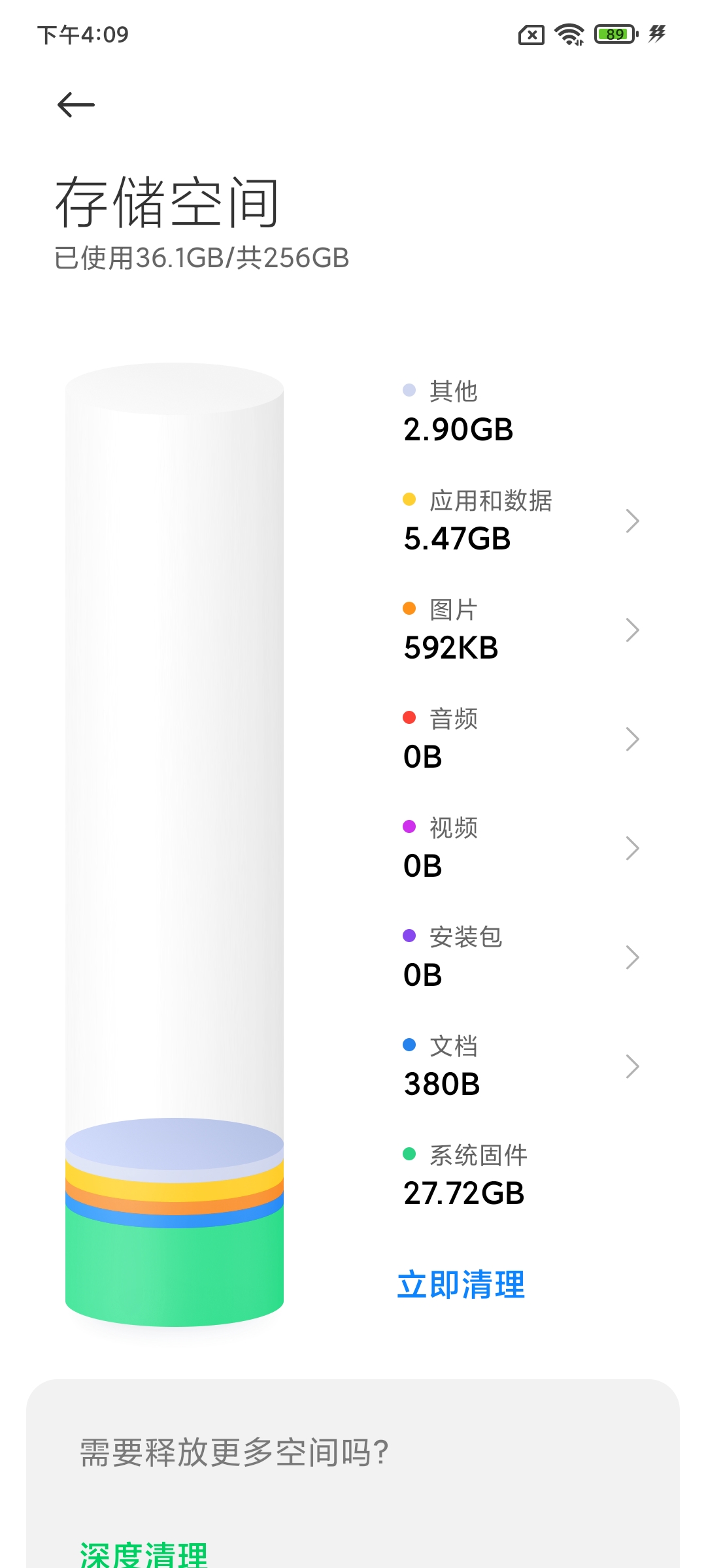This screenshot has width=706, height=1568.
Task: Open the 音频 storage row
Action: (x=521, y=739)
